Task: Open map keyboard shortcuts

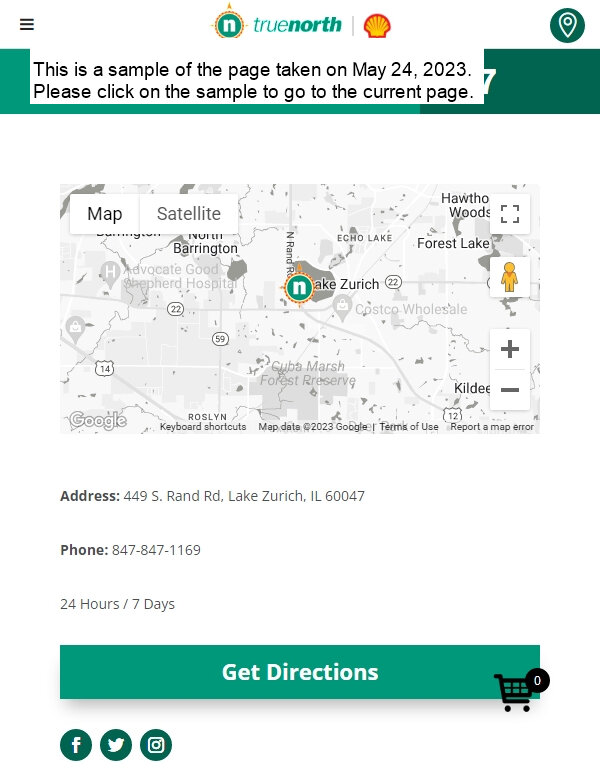Action: [x=203, y=427]
